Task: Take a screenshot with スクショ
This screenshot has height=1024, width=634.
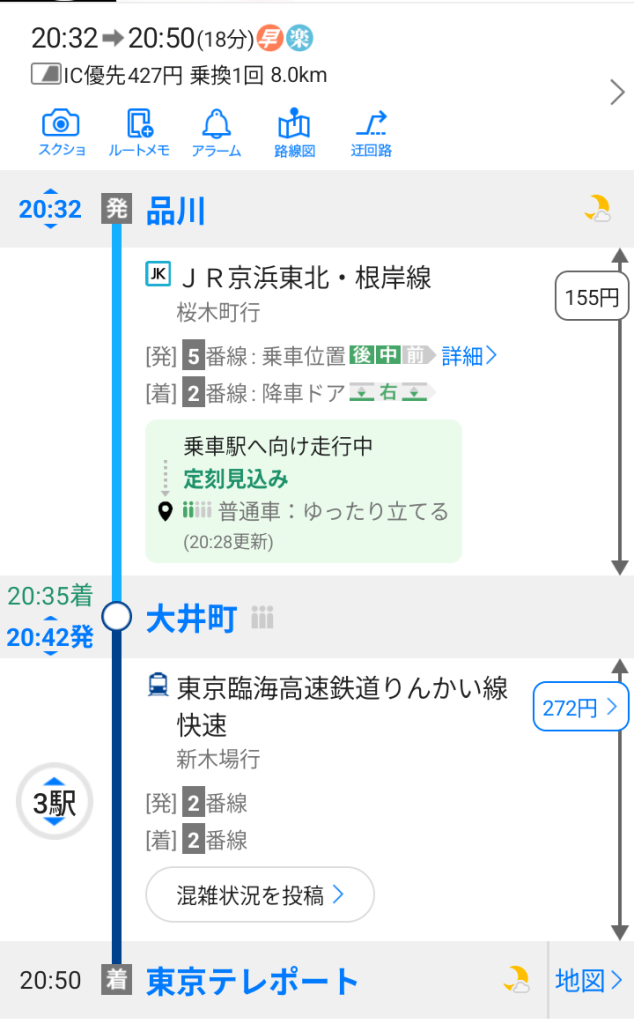Action: pos(61,133)
